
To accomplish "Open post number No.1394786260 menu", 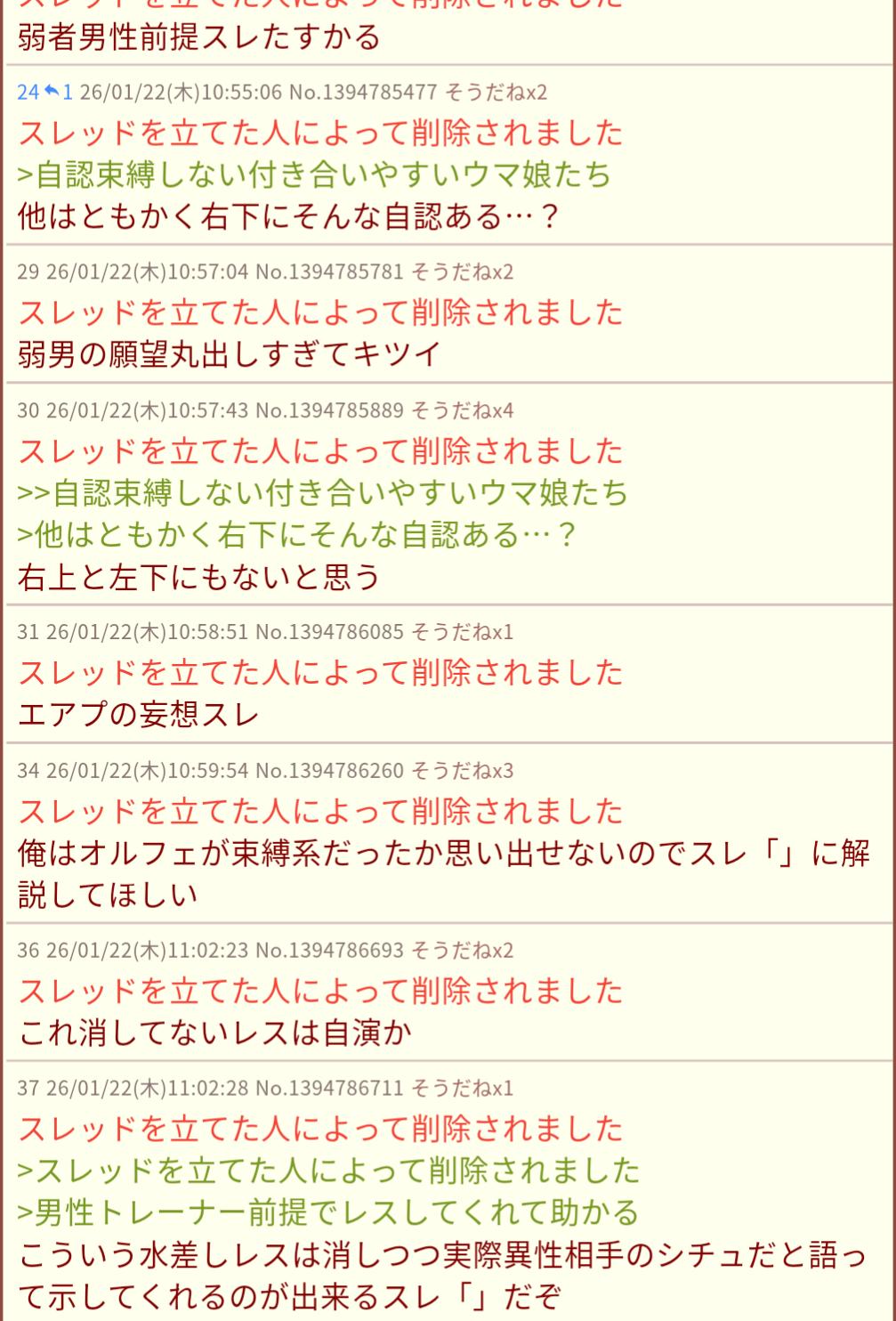I will point(329,770).
